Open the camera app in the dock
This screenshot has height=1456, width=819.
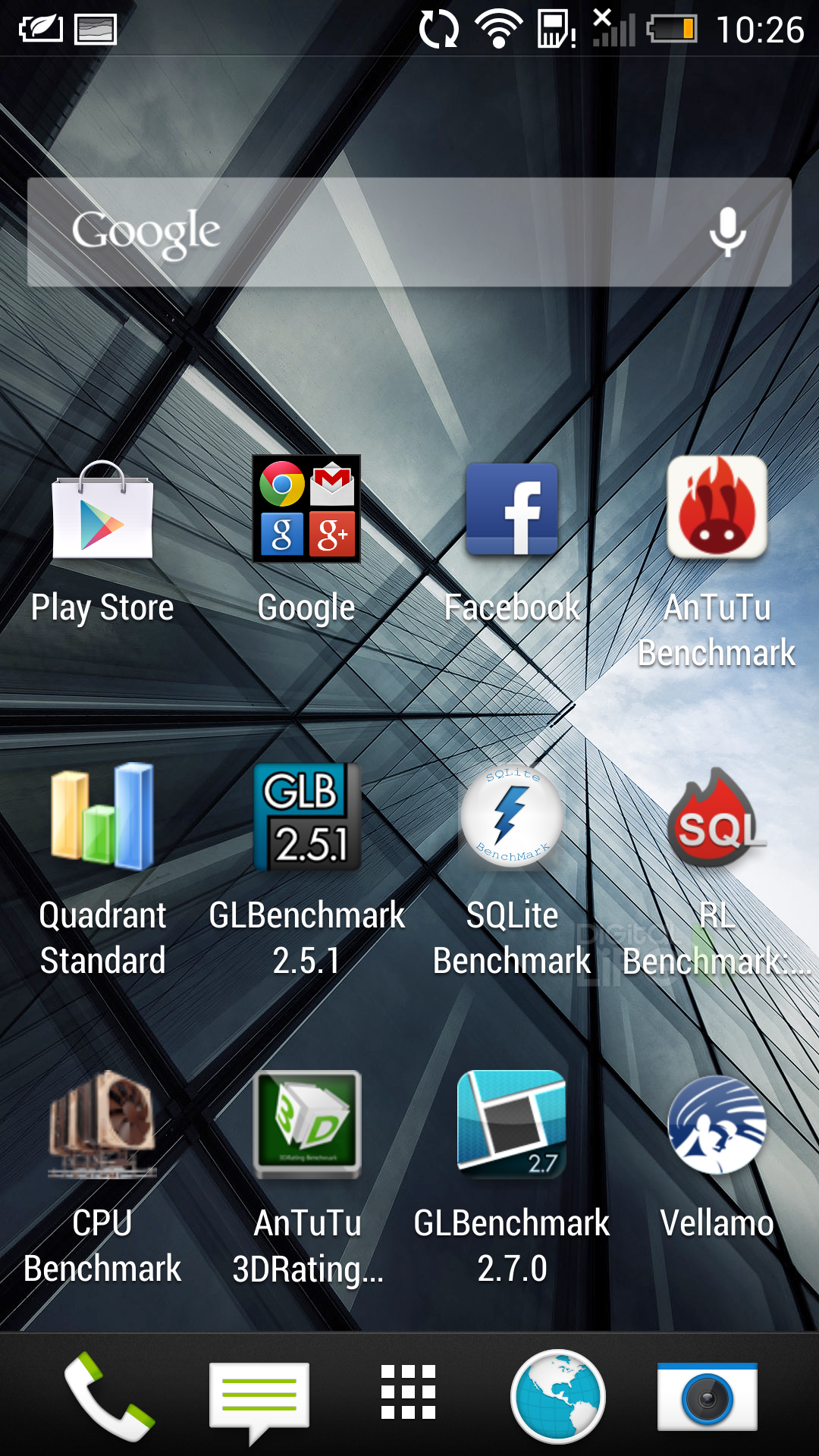point(707,1396)
